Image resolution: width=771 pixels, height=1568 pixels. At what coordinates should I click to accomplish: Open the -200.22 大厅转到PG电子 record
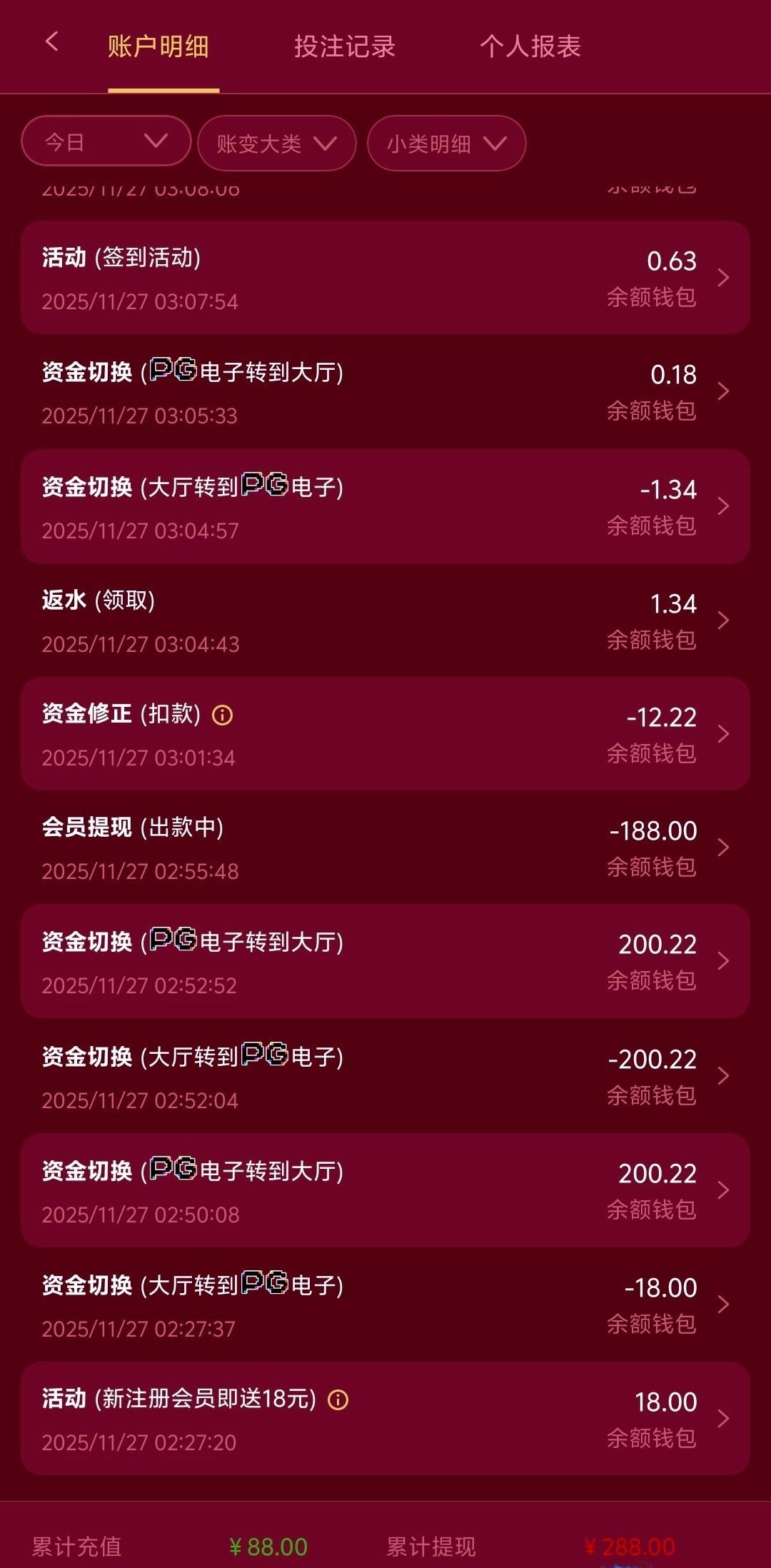(x=385, y=1076)
